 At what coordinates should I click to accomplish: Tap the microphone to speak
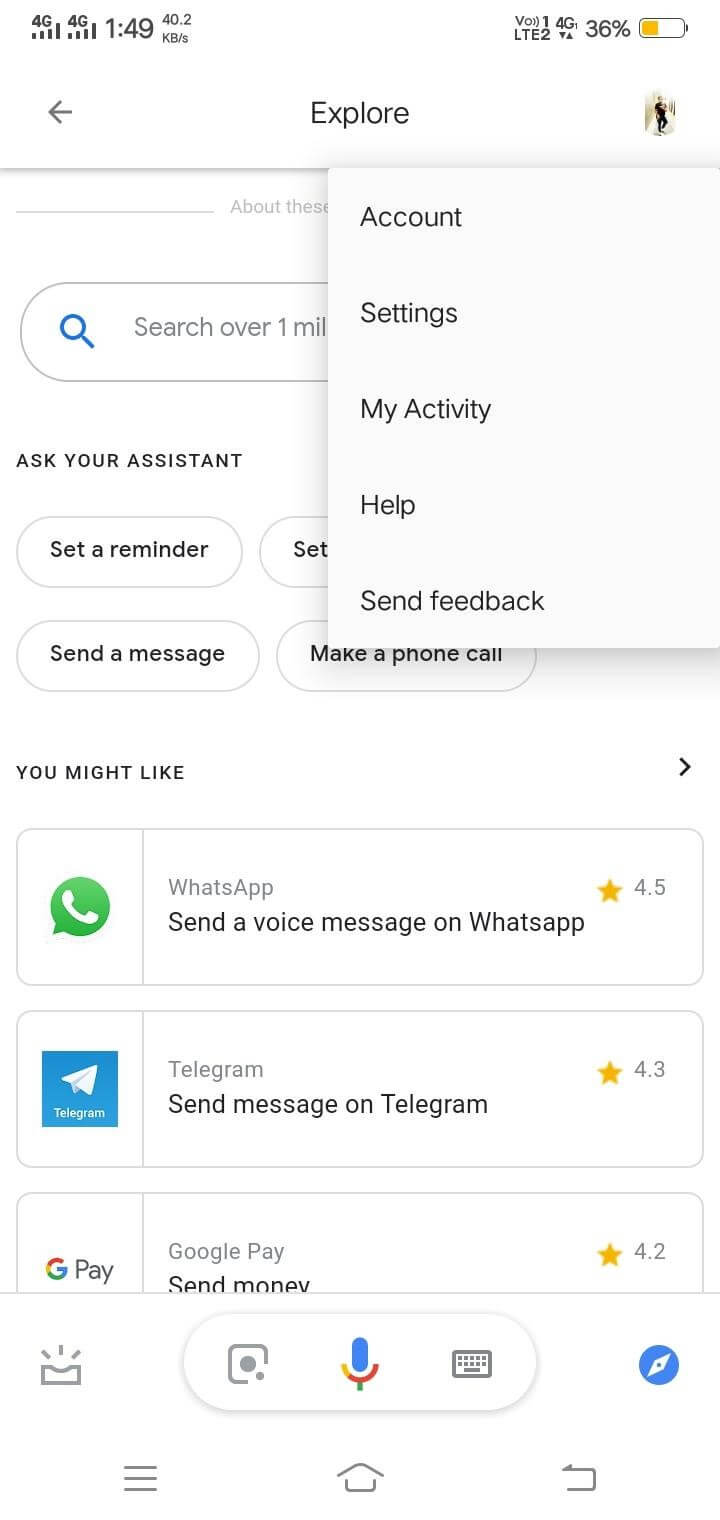[x=359, y=1363]
